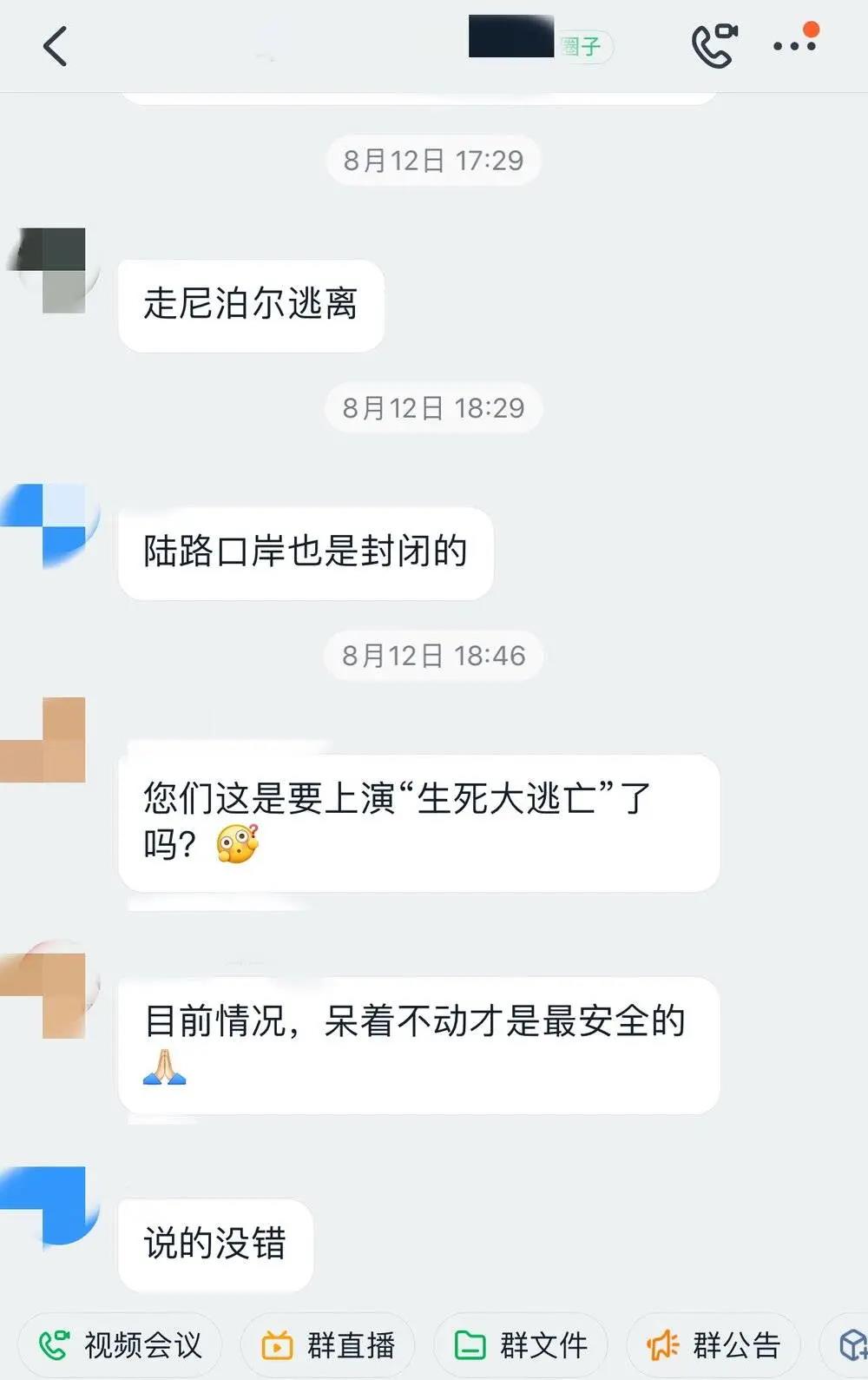Viewport: 868px width, 1380px height.
Task: Open 群公告 group announcements
Action: point(713,1345)
